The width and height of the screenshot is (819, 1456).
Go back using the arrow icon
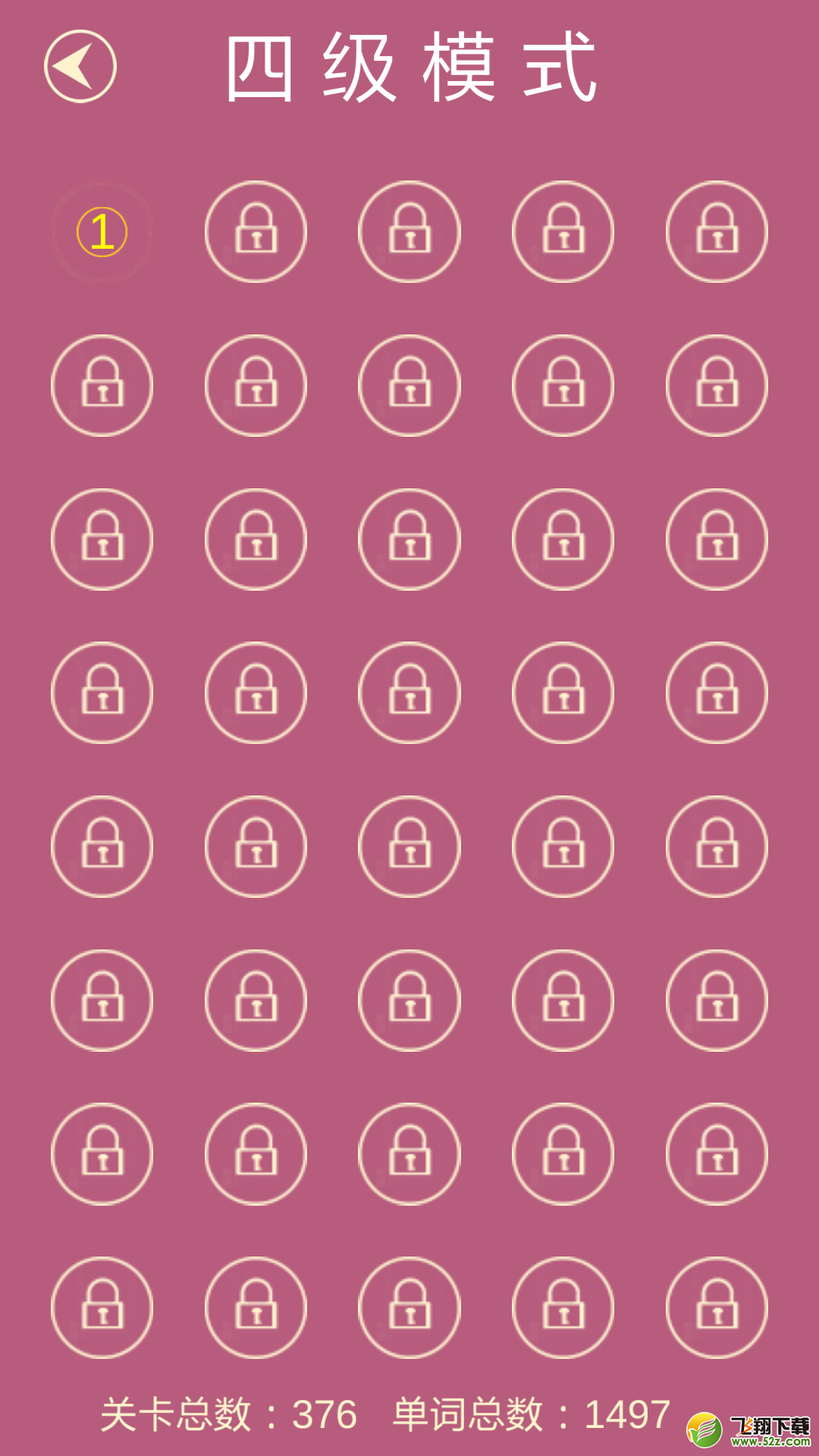click(80, 67)
